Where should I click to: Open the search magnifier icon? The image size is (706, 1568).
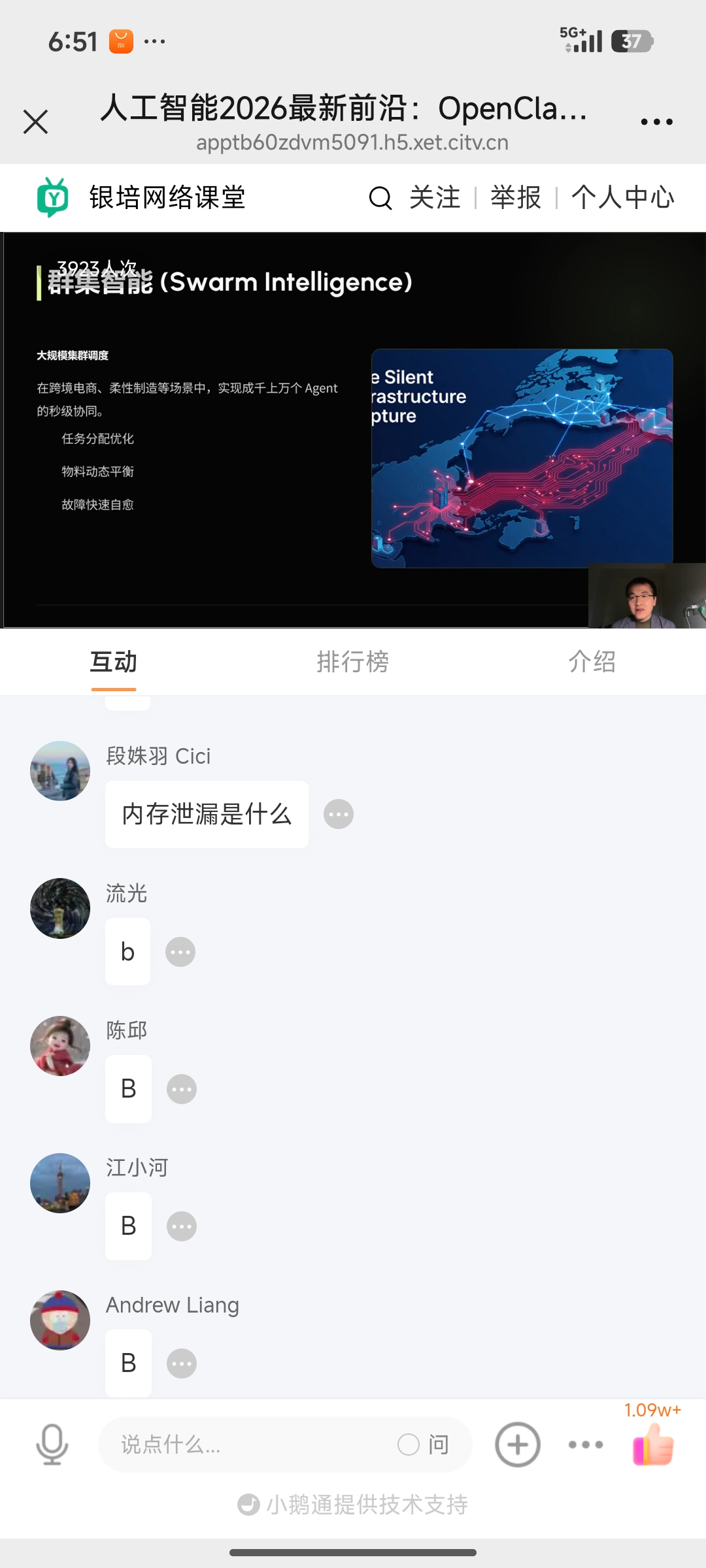click(x=380, y=197)
